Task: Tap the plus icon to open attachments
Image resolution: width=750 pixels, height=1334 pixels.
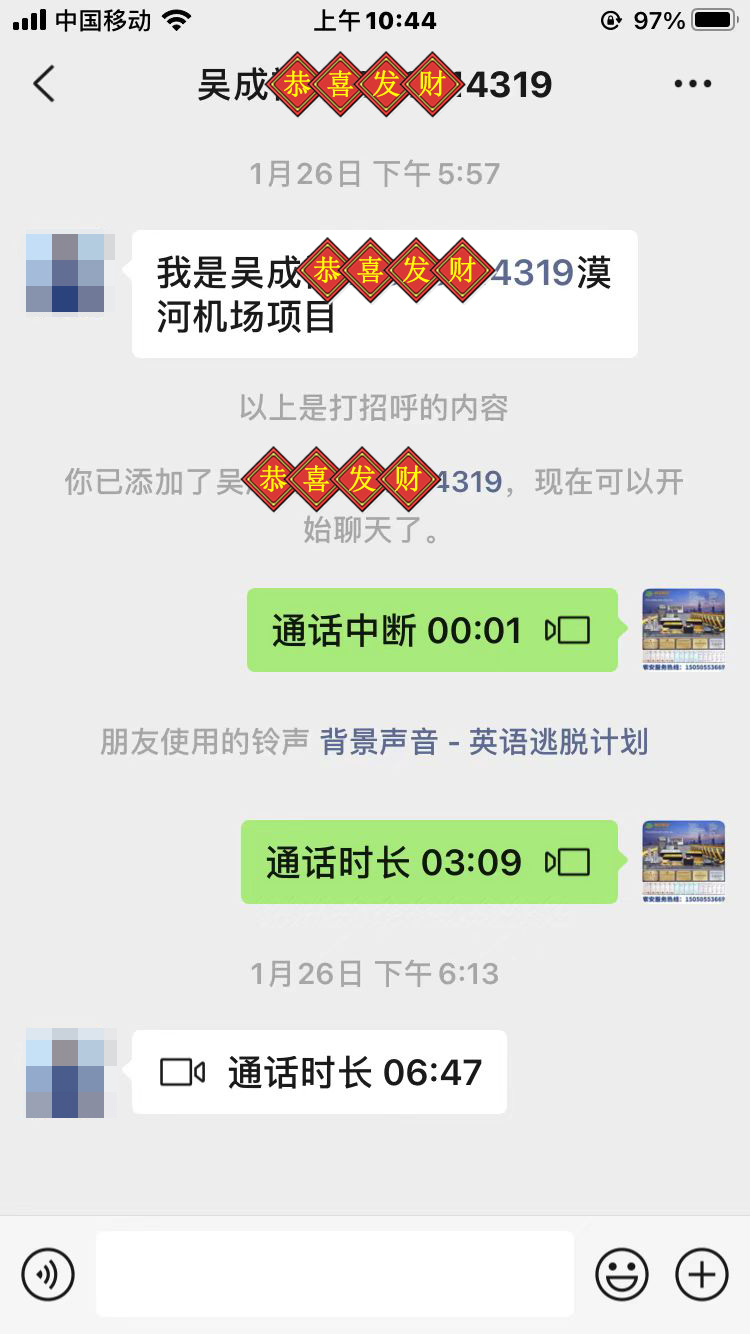Action: pos(700,1274)
